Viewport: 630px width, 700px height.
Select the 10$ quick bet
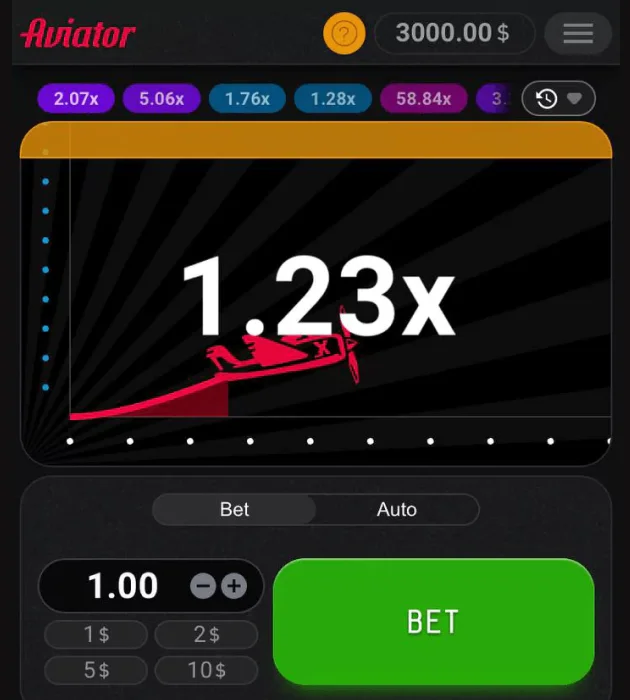(x=207, y=670)
